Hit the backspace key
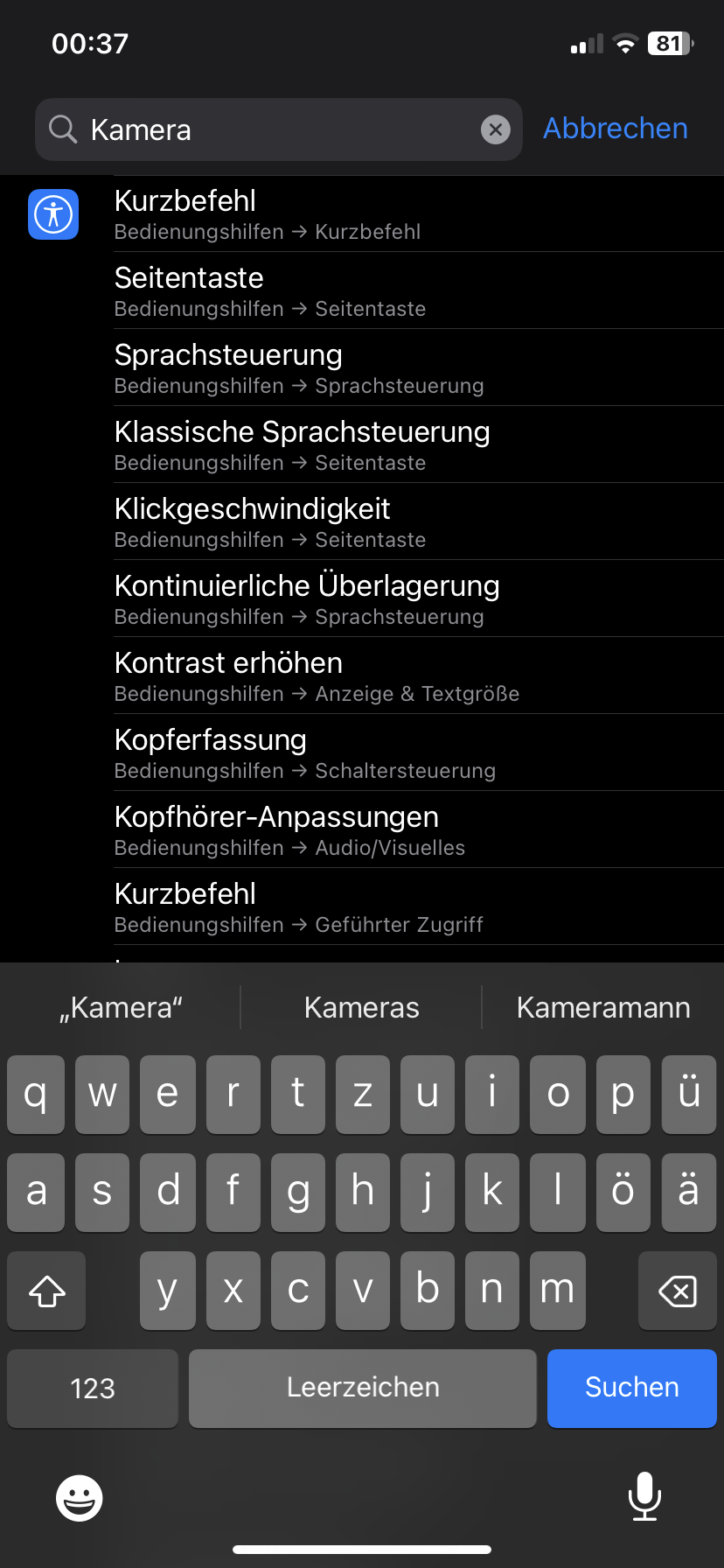724x1568 pixels. (677, 1291)
